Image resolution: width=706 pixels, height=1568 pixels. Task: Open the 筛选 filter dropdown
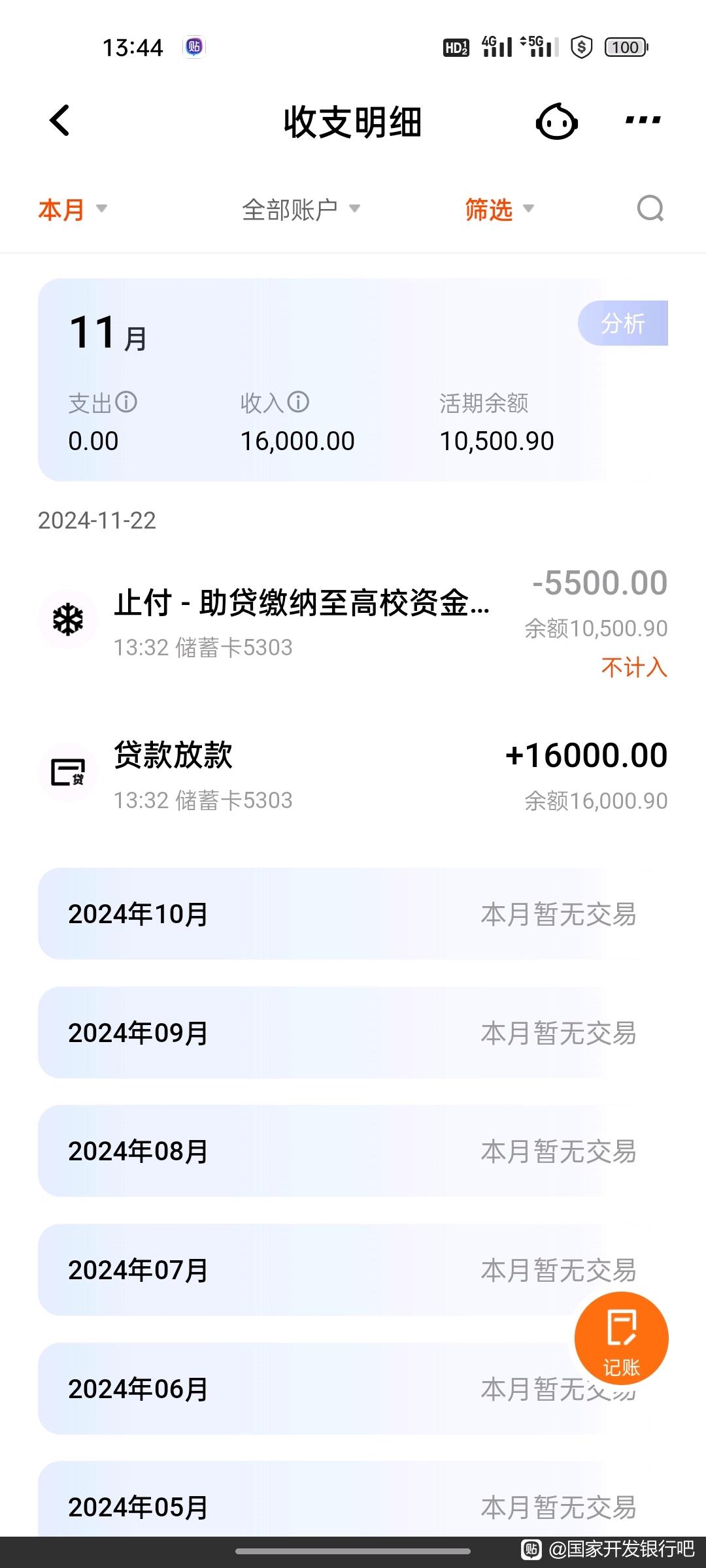pos(499,210)
